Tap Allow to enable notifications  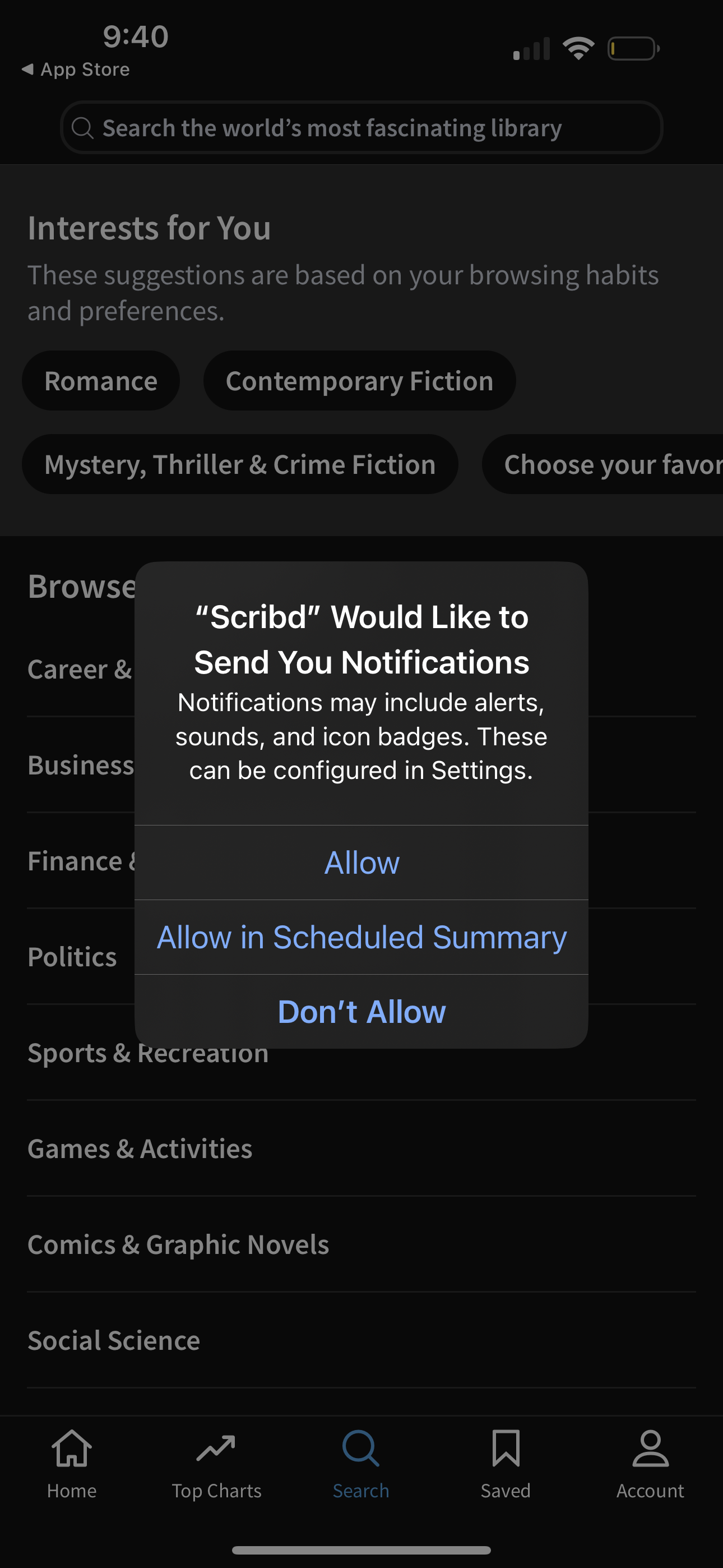[x=361, y=862]
